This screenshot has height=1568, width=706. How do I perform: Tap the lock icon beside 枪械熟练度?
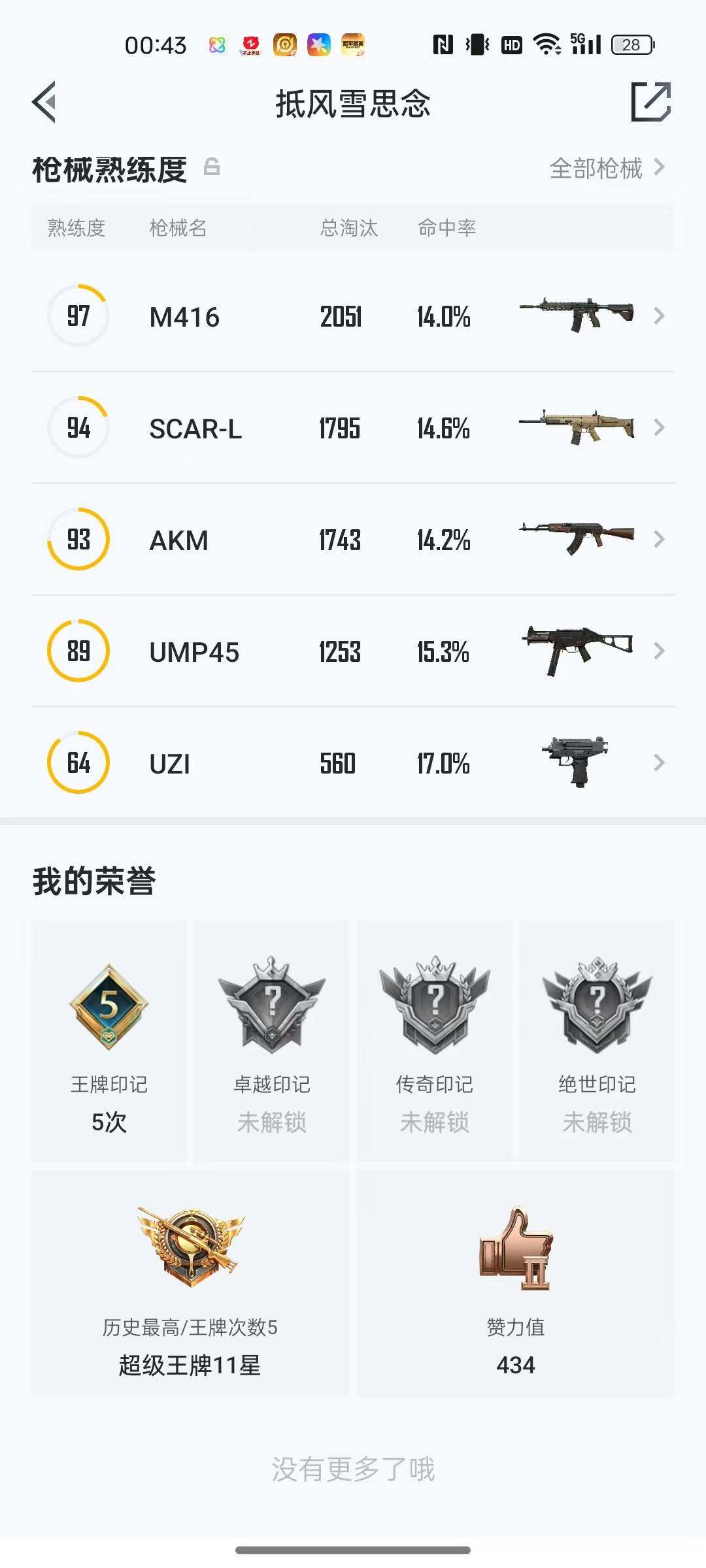tap(210, 169)
